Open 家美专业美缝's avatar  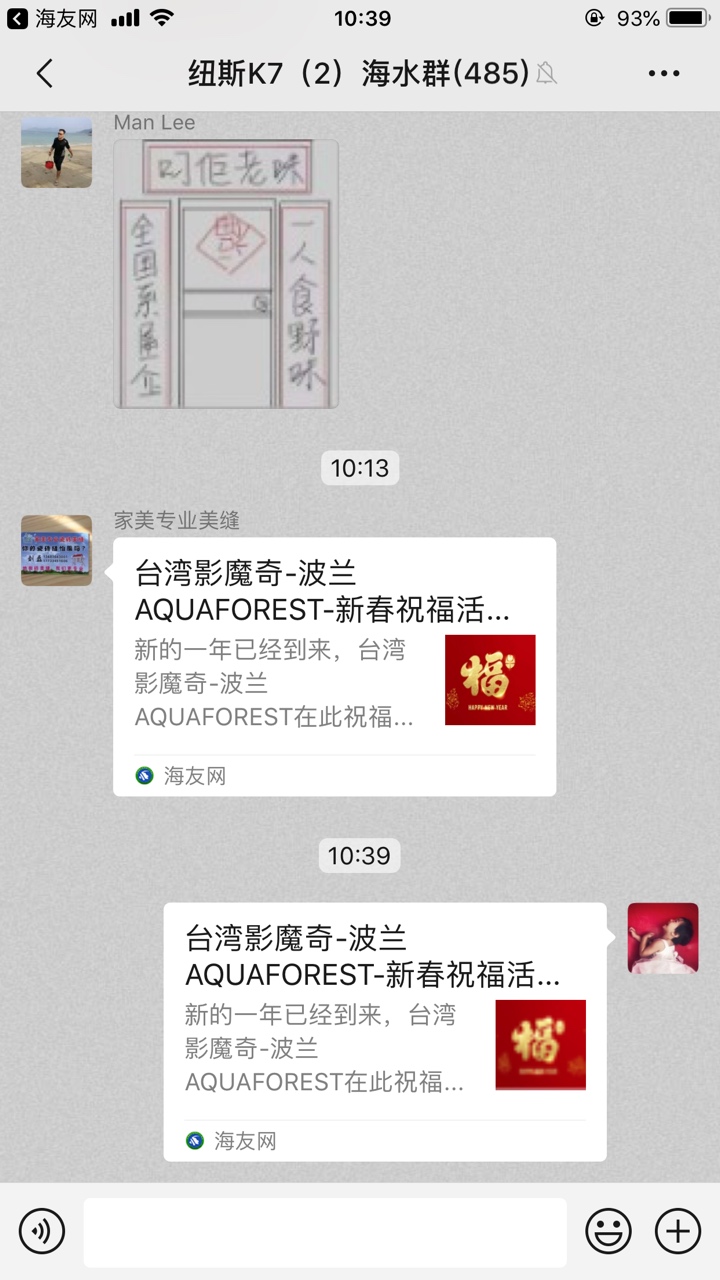(x=56, y=550)
